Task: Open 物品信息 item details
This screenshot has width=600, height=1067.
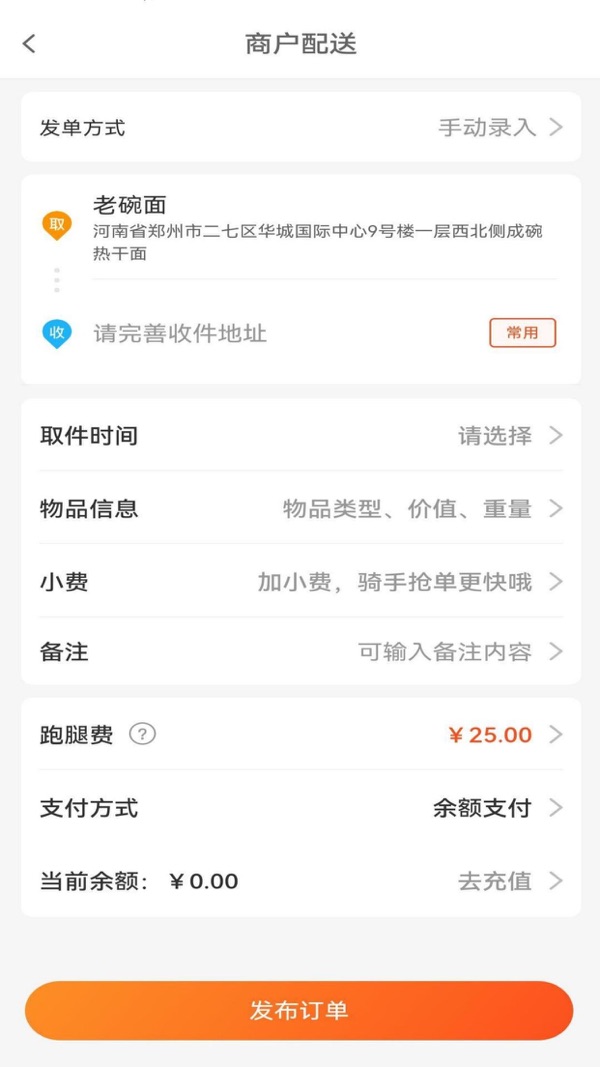Action: [x=300, y=509]
